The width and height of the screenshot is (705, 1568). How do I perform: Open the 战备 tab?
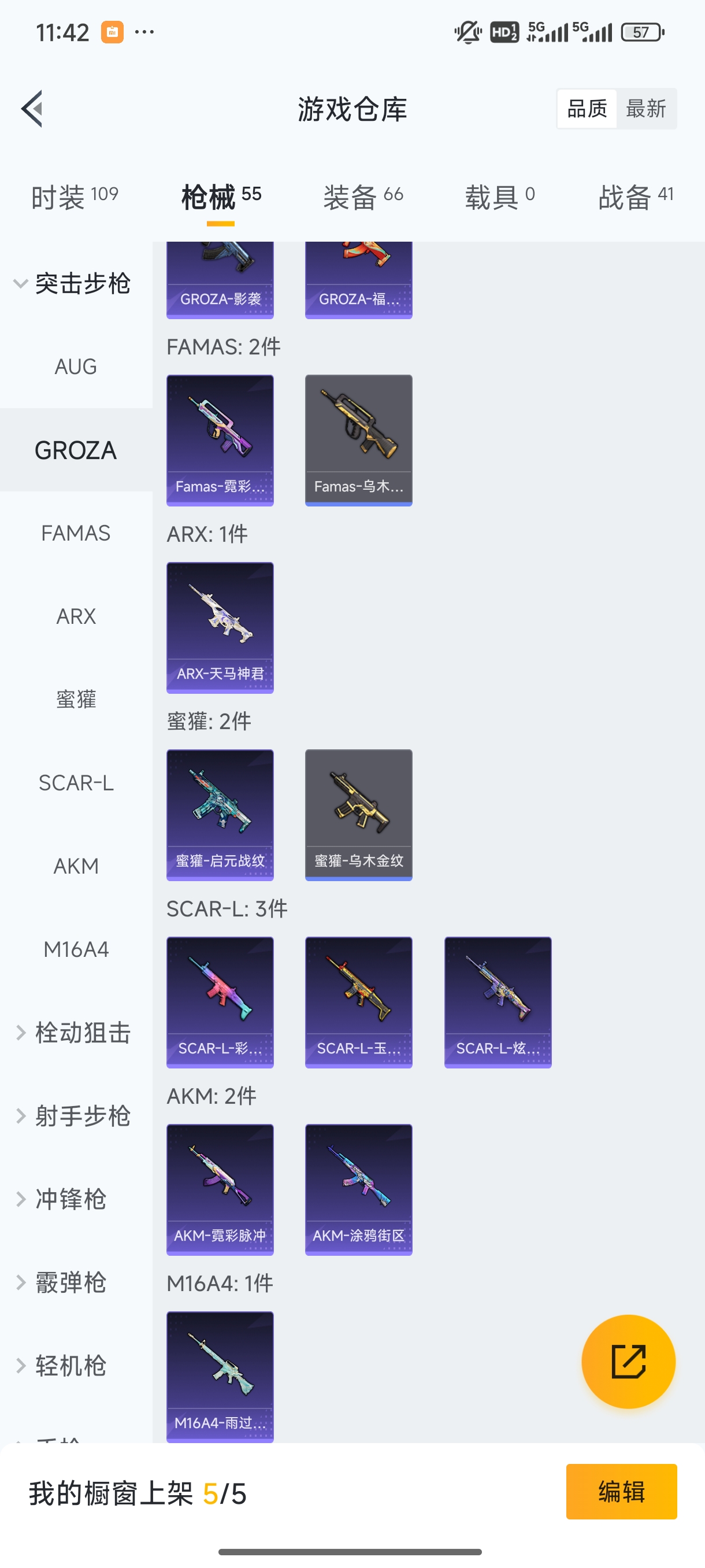[x=635, y=197]
